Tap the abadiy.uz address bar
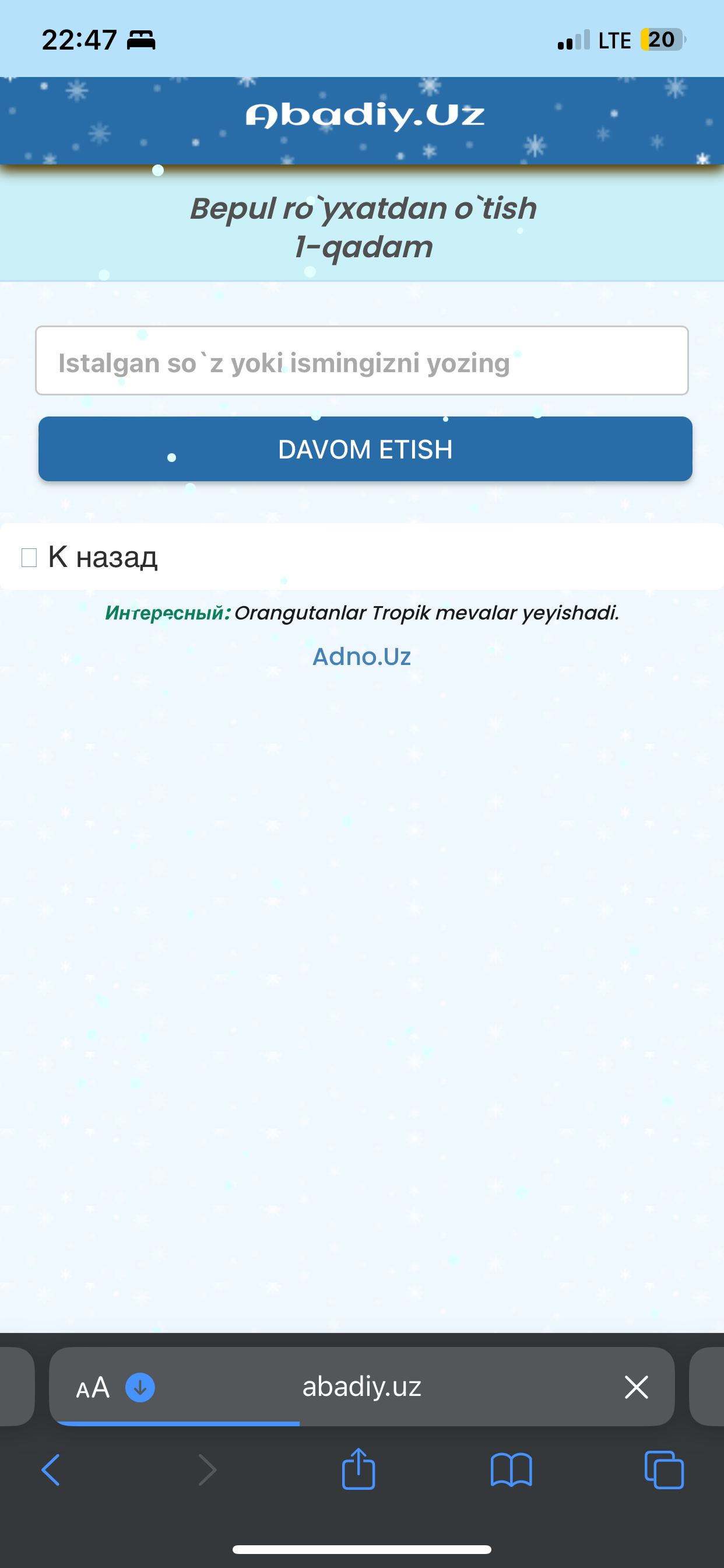Image resolution: width=724 pixels, height=1568 pixels. pos(361,1387)
